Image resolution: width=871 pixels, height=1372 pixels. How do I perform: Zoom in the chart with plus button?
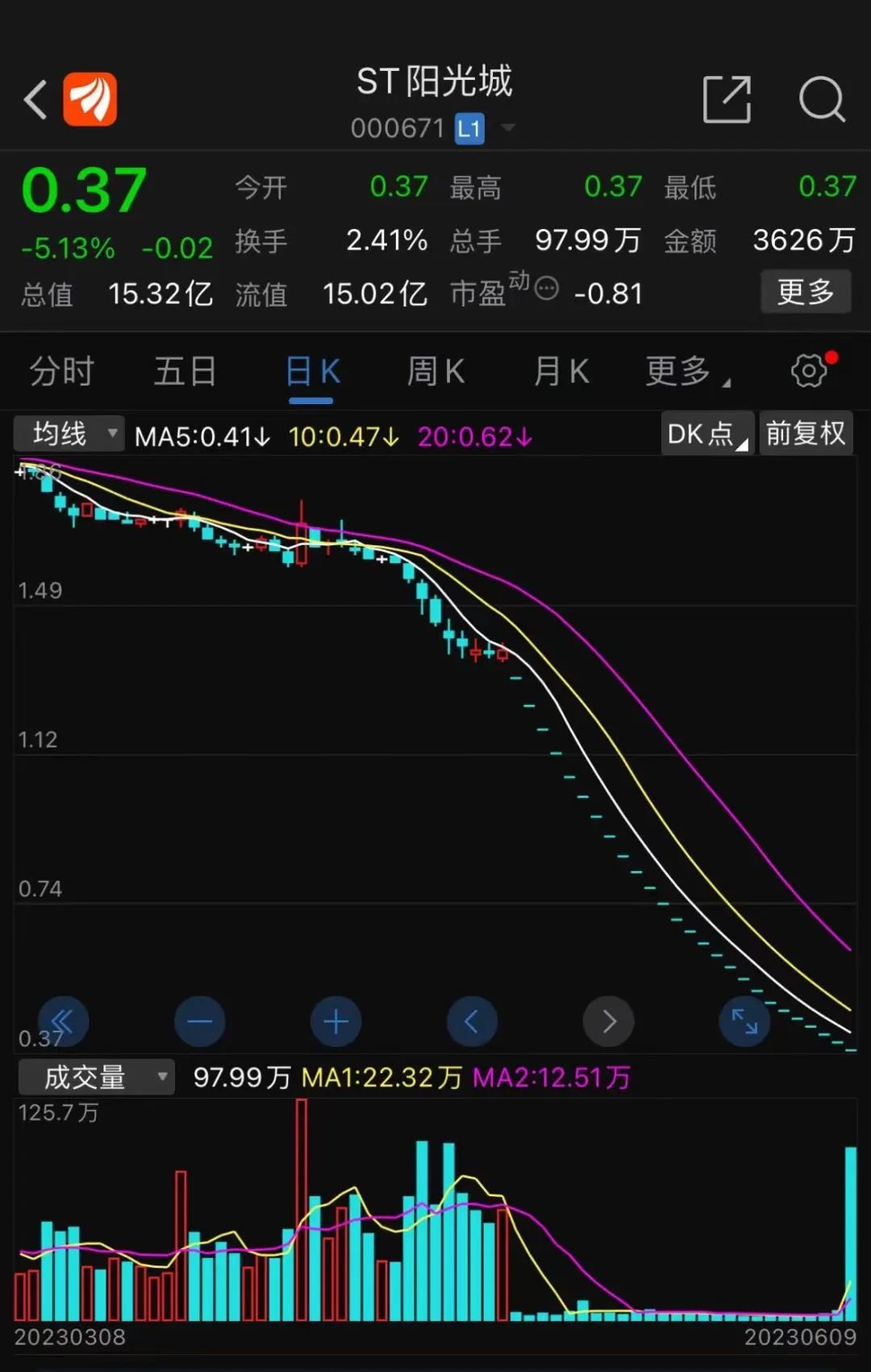point(335,1022)
